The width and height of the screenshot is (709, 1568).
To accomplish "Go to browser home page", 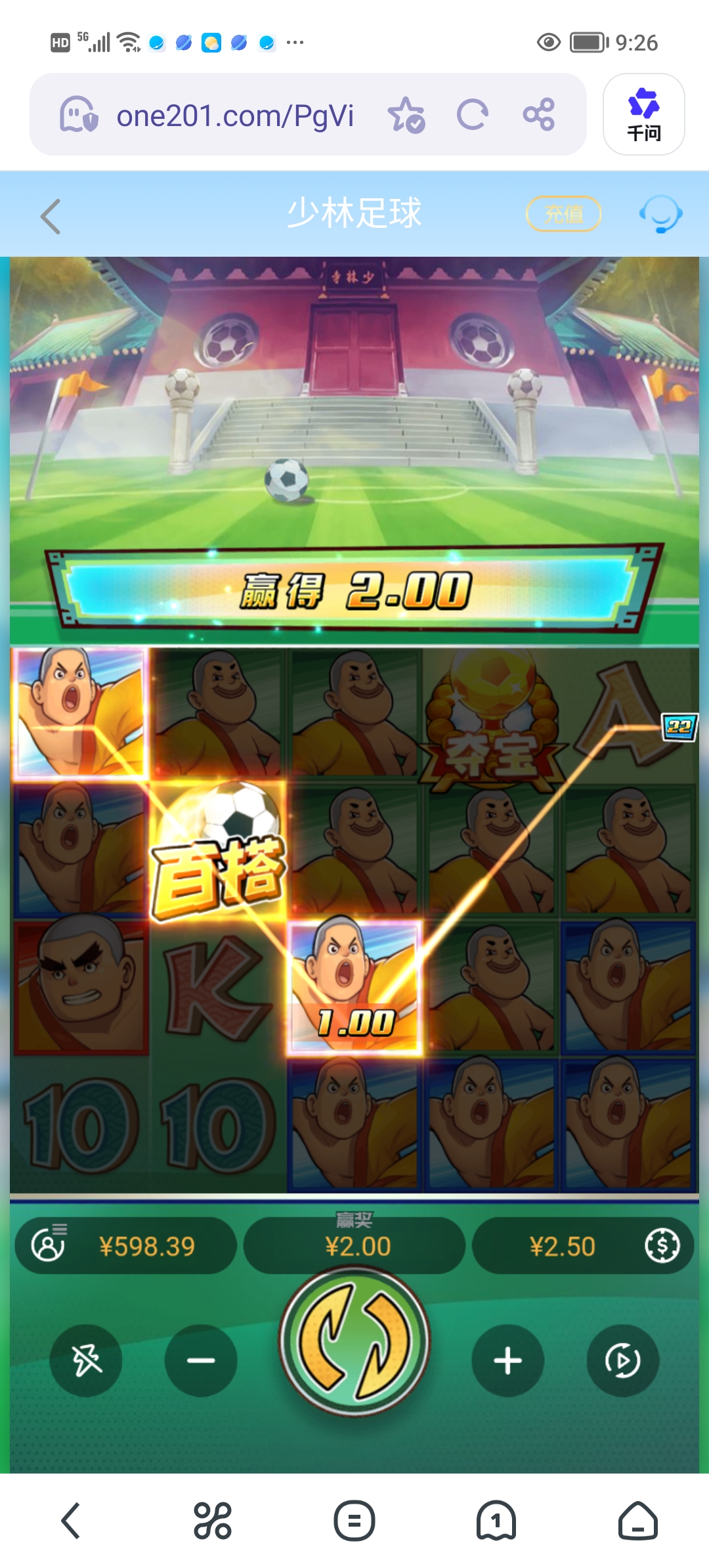I will (x=638, y=1521).
